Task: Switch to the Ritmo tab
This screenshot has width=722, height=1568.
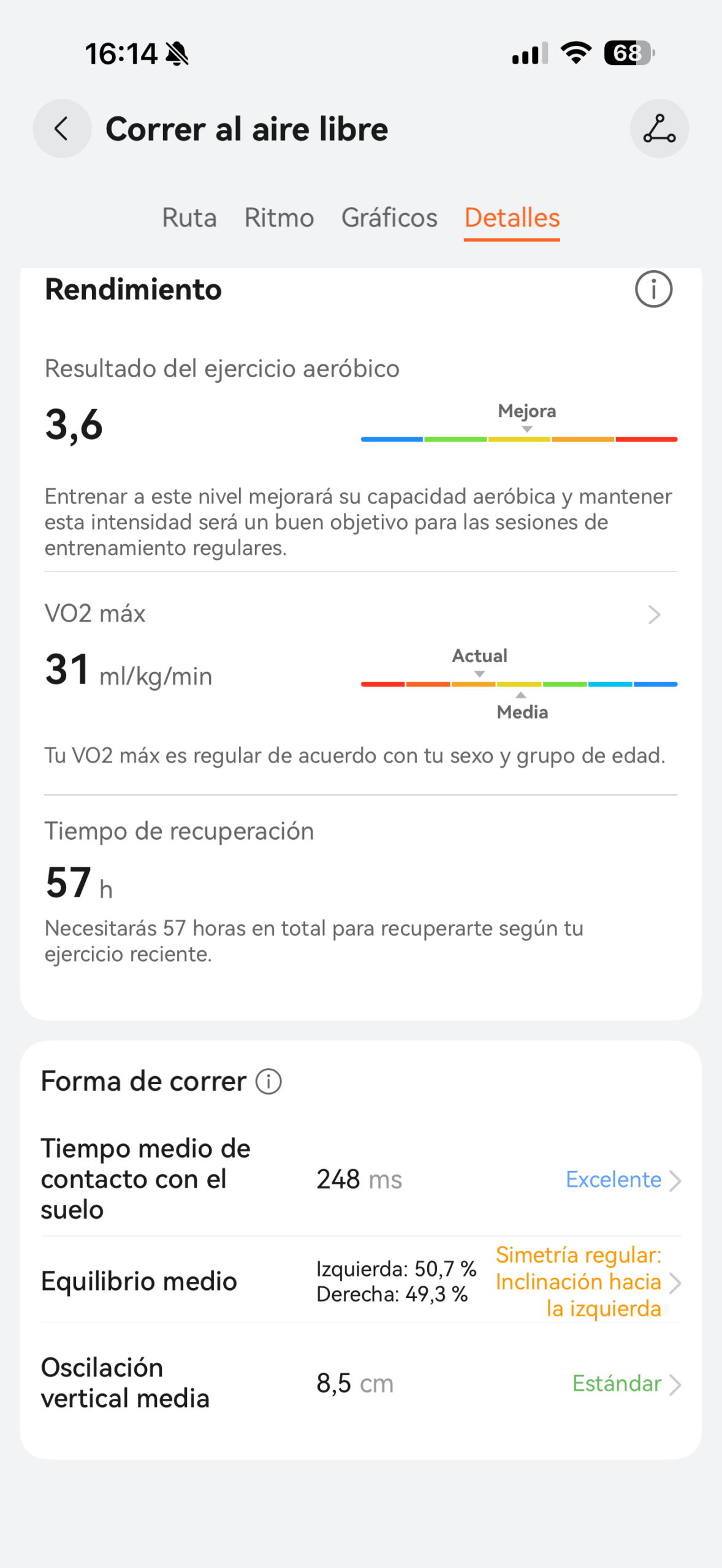Action: tap(279, 218)
